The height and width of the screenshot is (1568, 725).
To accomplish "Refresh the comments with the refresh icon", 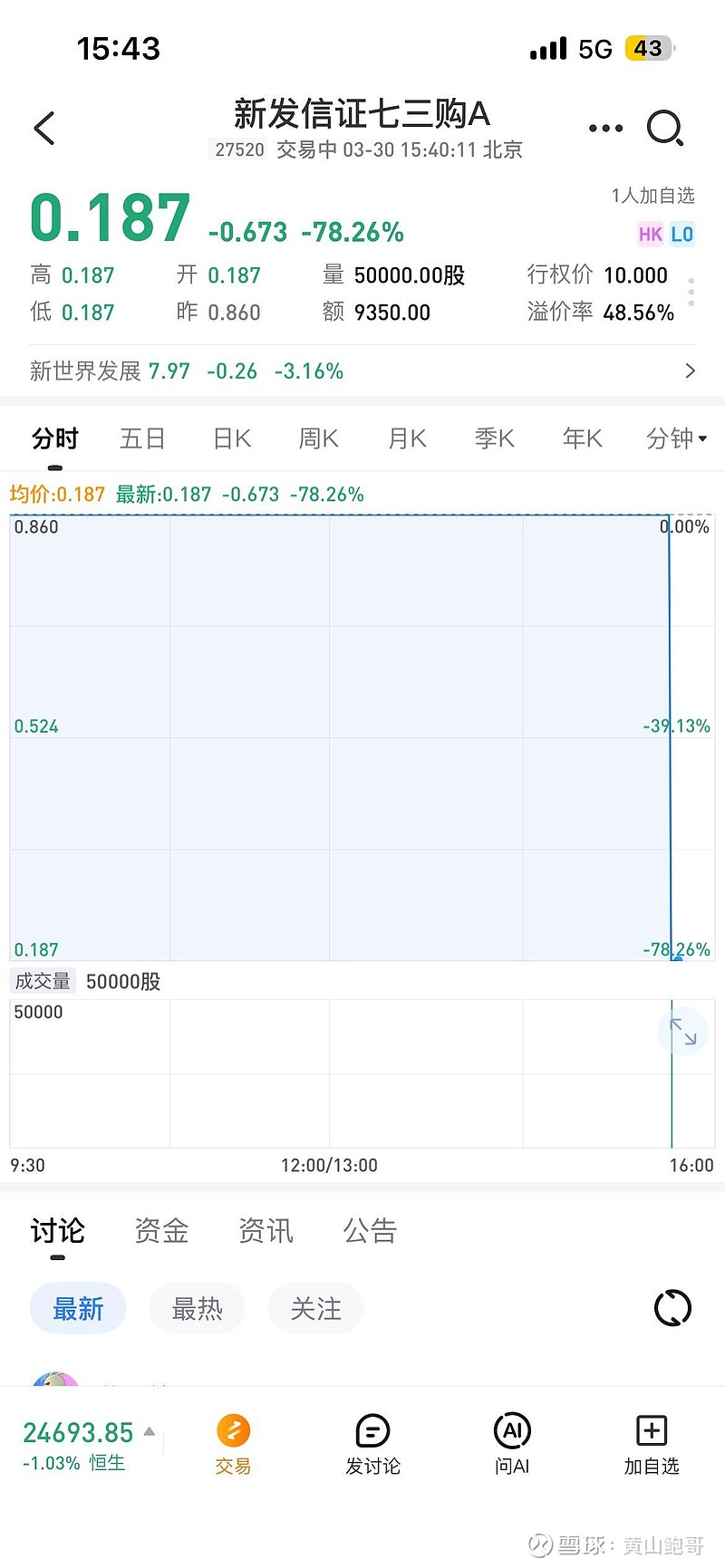I will click(x=672, y=1307).
